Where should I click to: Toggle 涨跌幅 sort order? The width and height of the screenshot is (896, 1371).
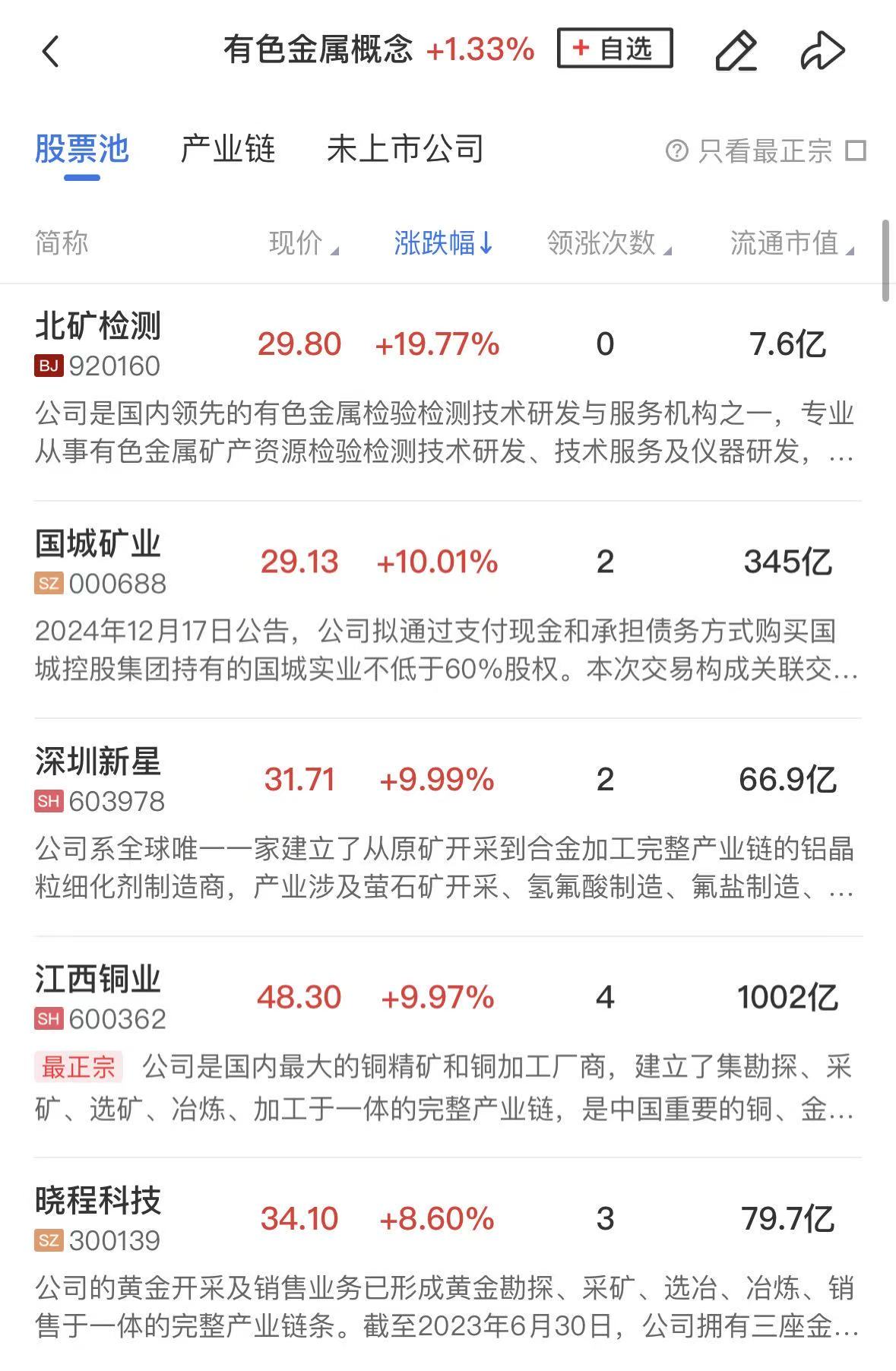click(443, 243)
